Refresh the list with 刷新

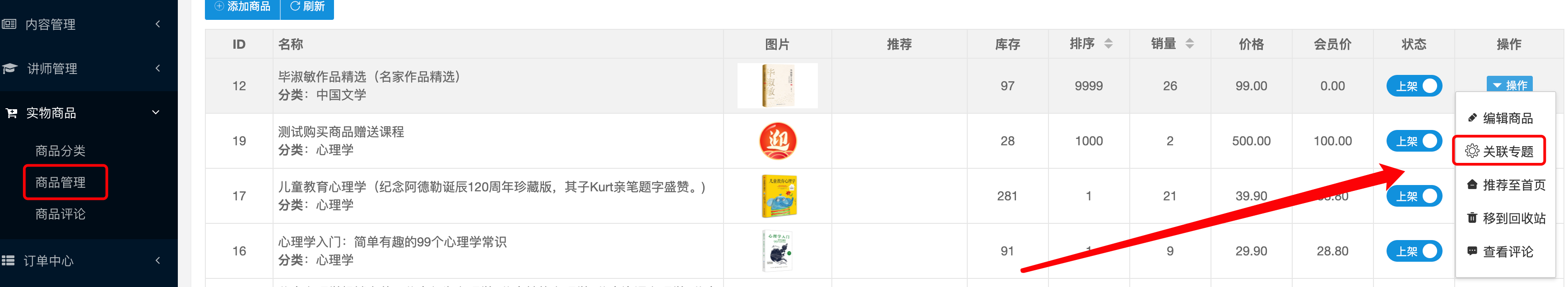(x=307, y=7)
